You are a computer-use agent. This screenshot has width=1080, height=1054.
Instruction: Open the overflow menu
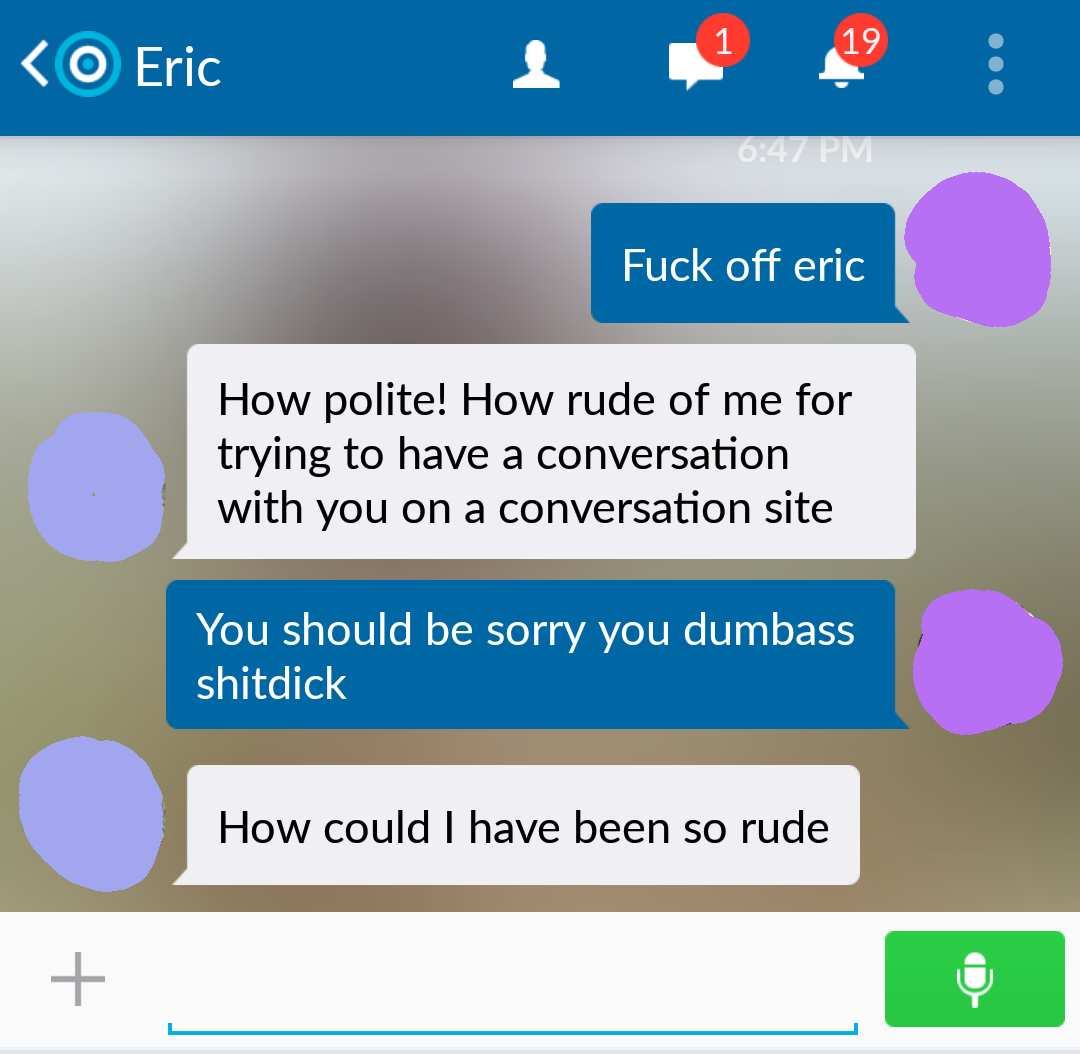[995, 66]
